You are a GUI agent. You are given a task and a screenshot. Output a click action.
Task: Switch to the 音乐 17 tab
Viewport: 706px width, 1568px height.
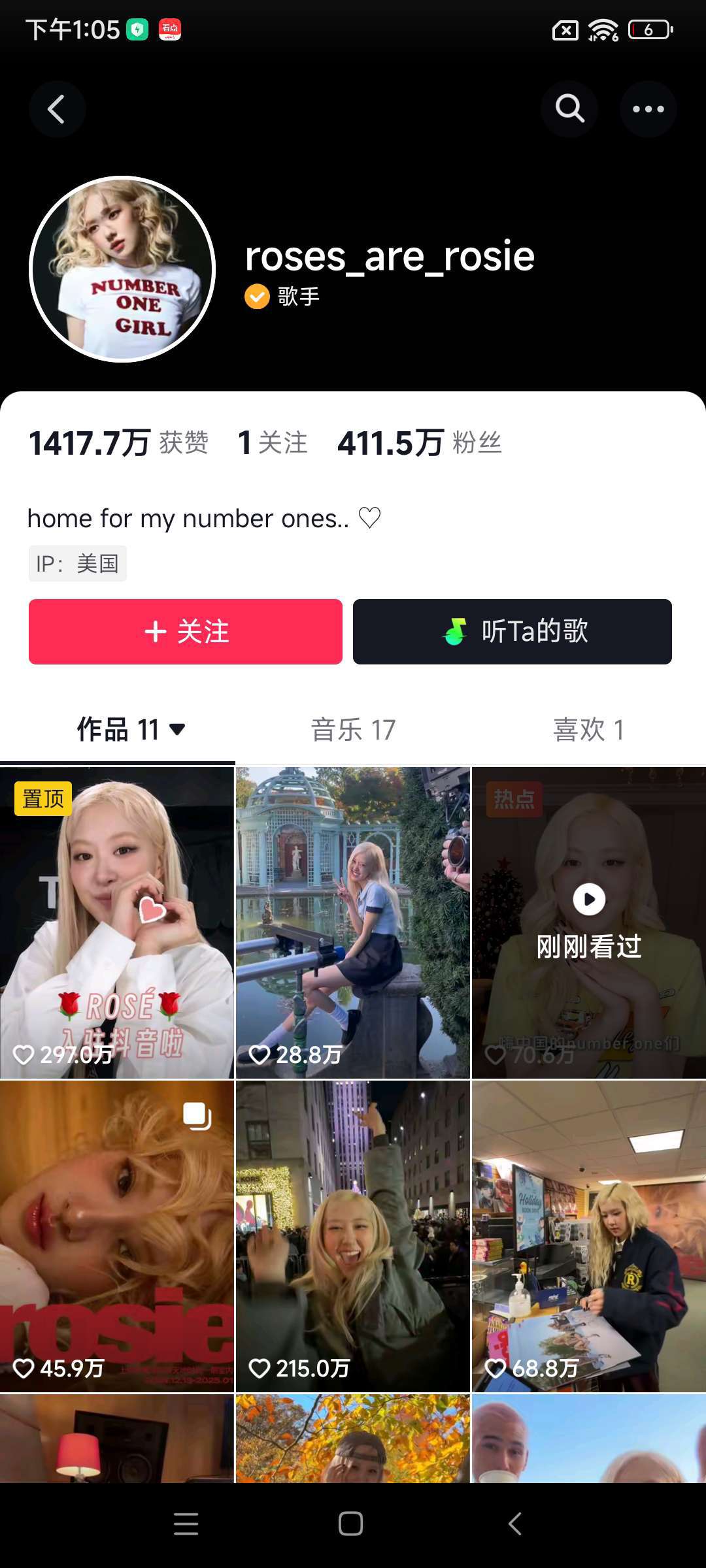353,730
